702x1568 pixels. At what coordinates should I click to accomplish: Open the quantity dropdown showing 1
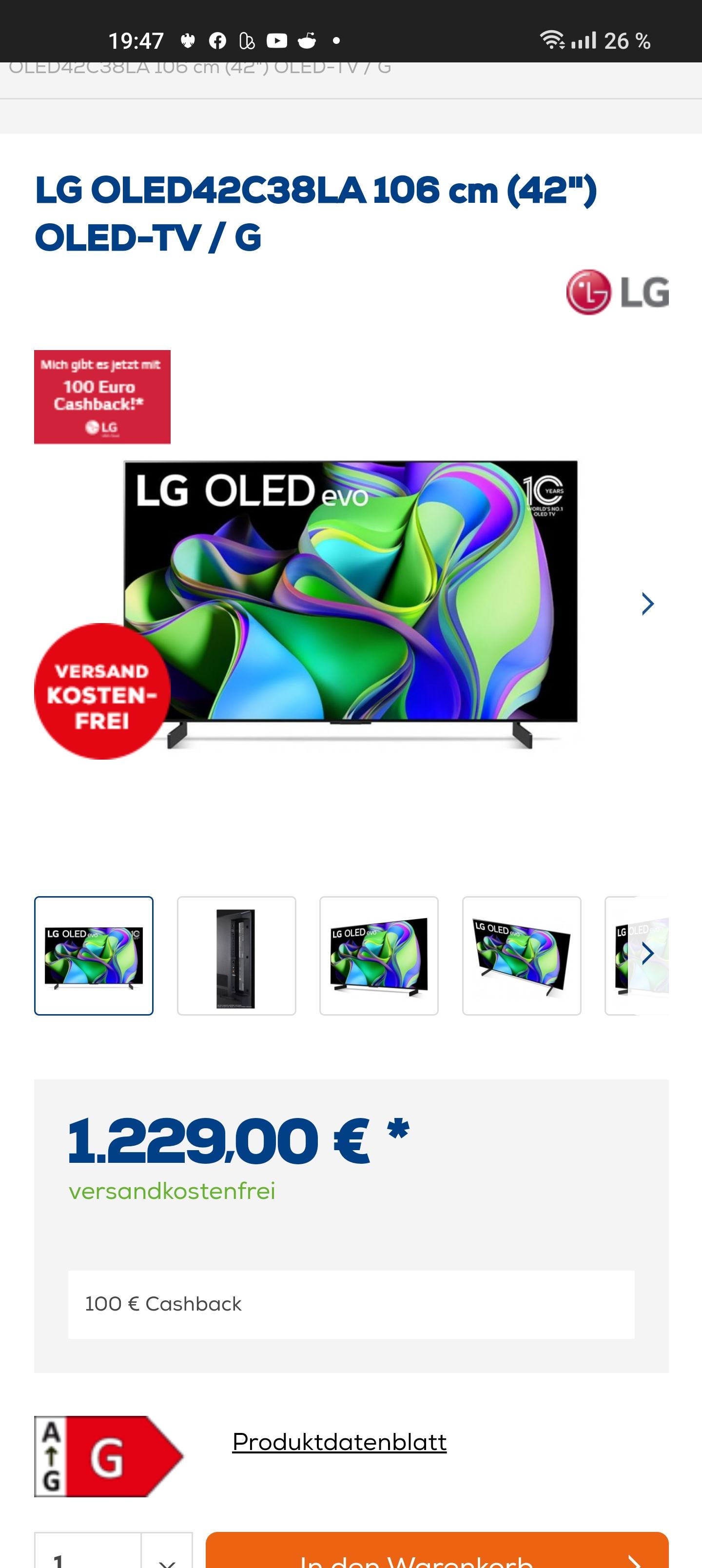click(113, 1550)
